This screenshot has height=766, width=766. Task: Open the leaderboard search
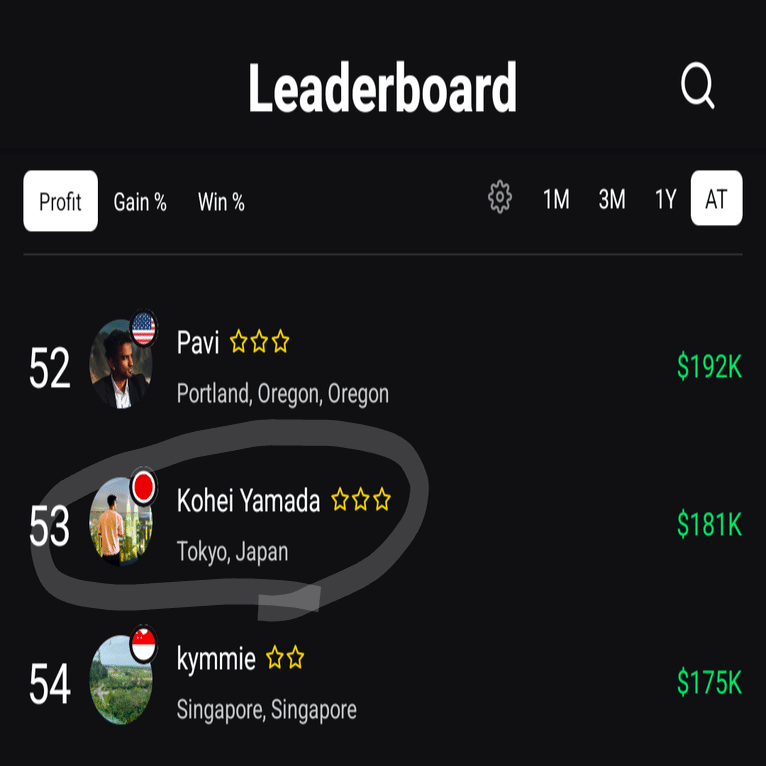point(698,87)
